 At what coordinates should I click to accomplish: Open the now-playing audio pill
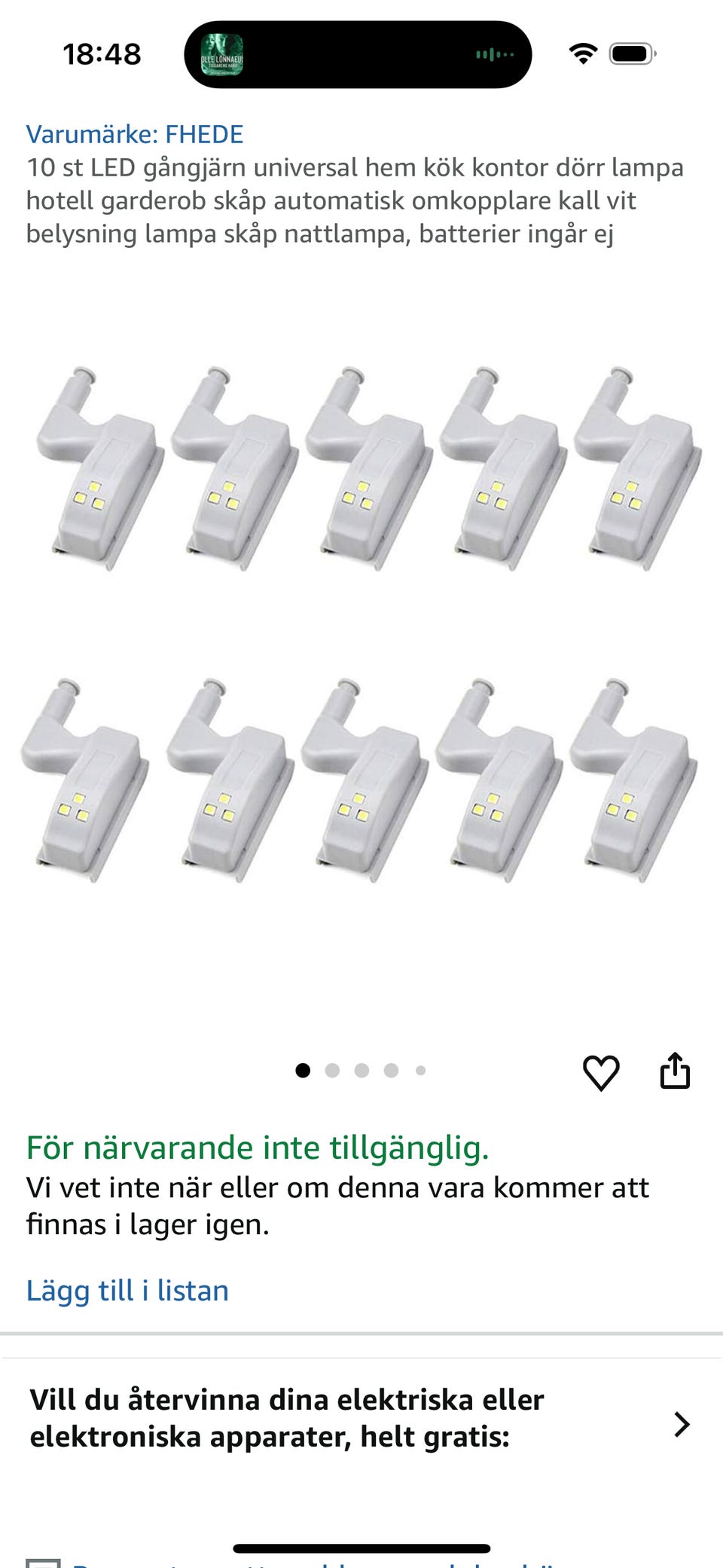[x=358, y=54]
